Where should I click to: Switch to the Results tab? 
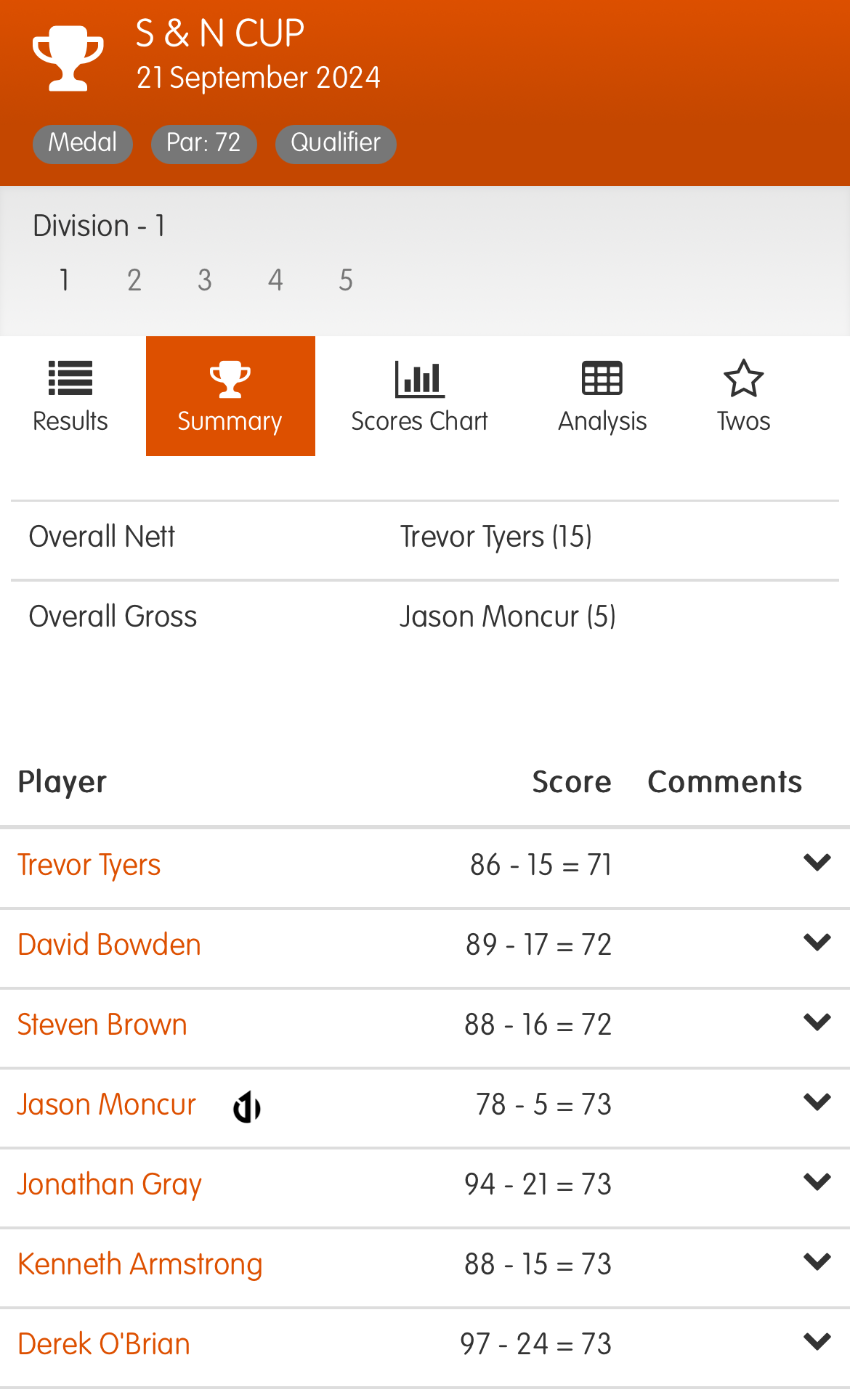point(70,396)
